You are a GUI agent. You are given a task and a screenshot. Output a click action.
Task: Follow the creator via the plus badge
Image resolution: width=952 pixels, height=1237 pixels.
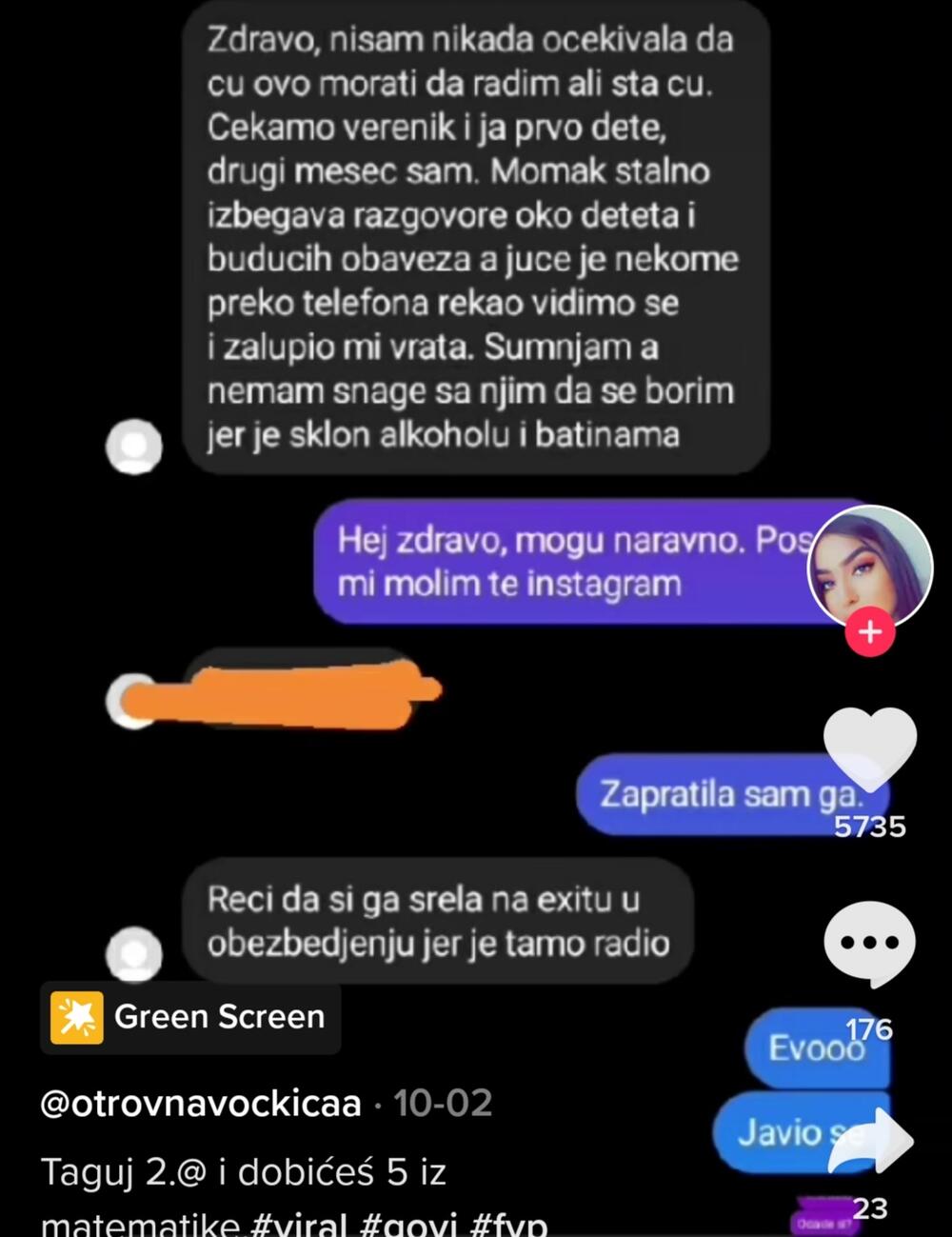[870, 631]
